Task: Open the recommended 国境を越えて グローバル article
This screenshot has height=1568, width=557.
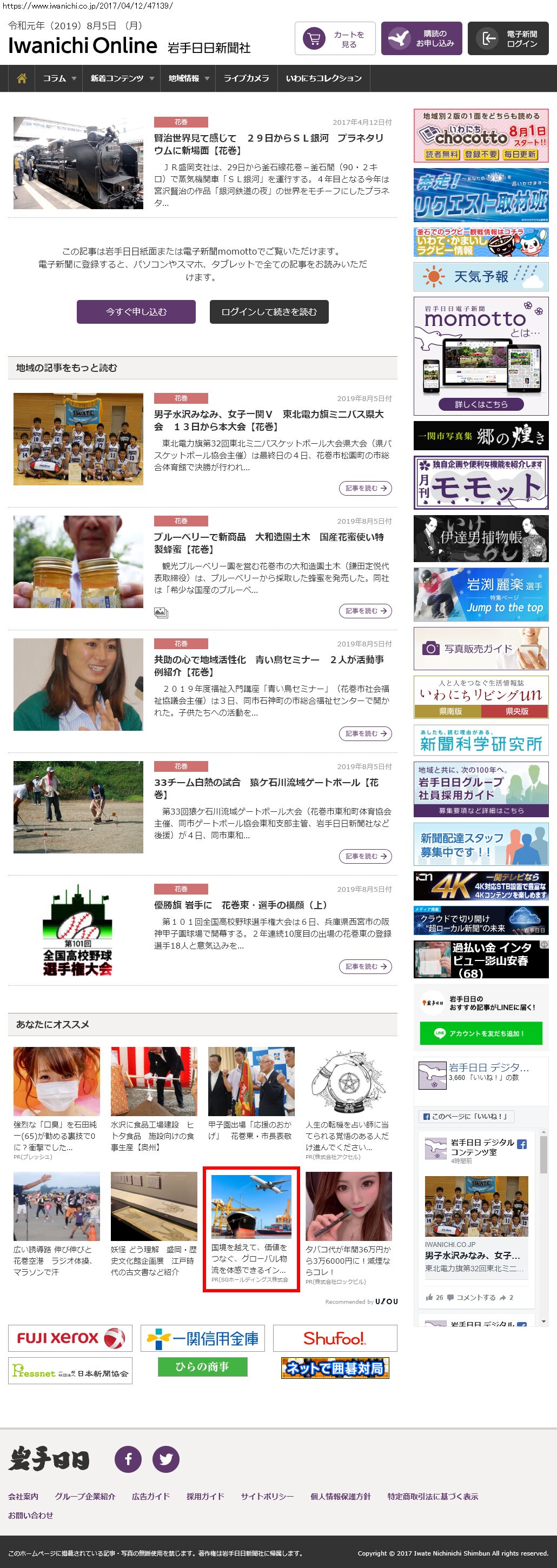Action: pyautogui.click(x=251, y=1227)
